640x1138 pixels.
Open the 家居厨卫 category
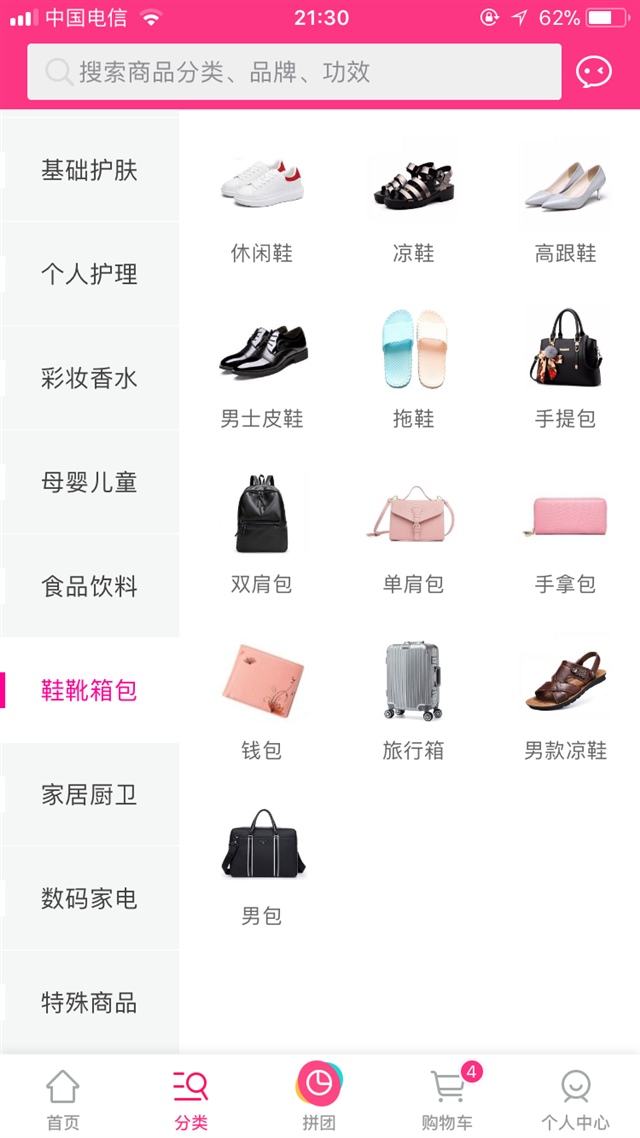(89, 795)
